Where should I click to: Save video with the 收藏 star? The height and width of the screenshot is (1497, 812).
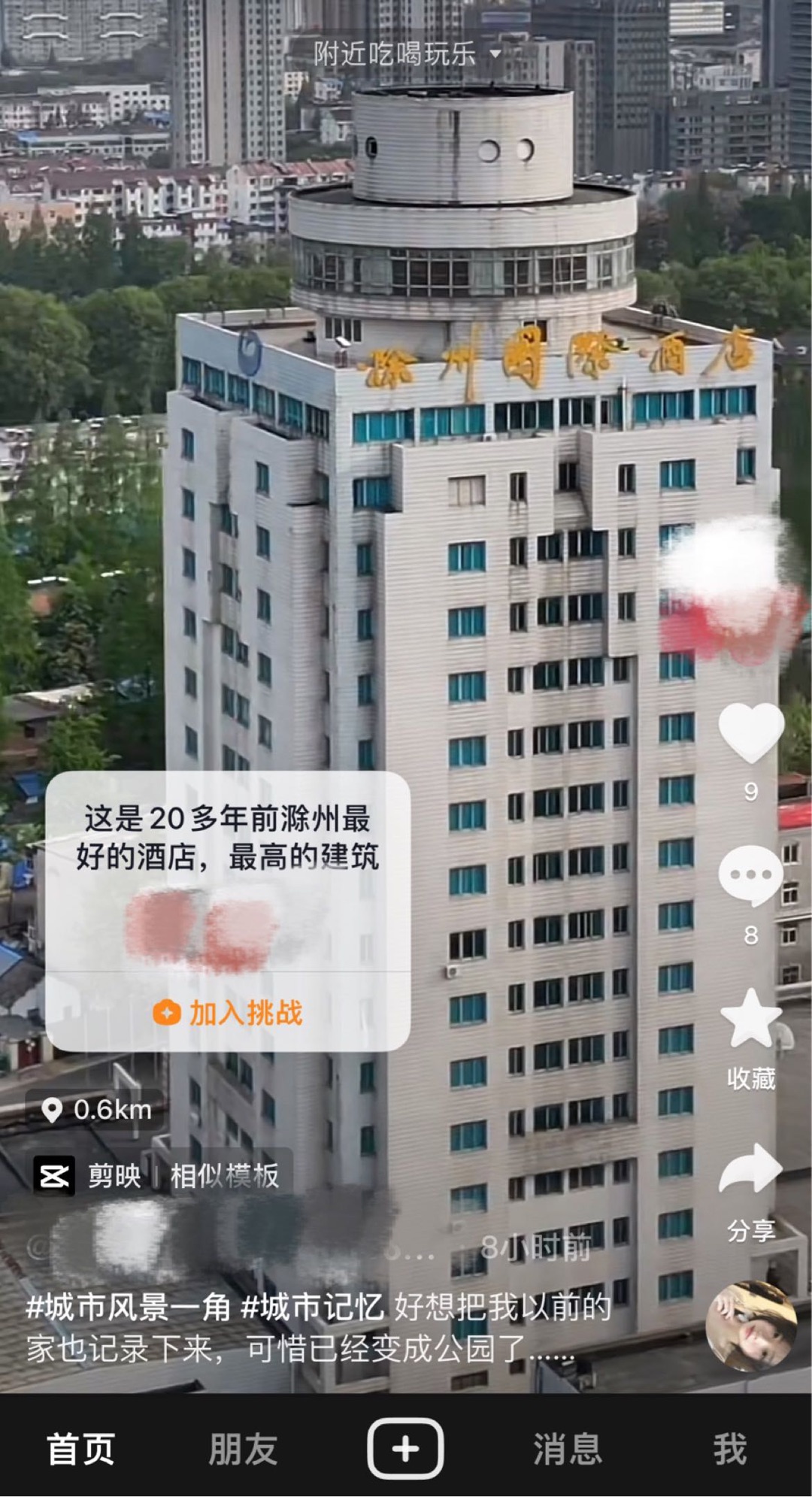point(750,1020)
